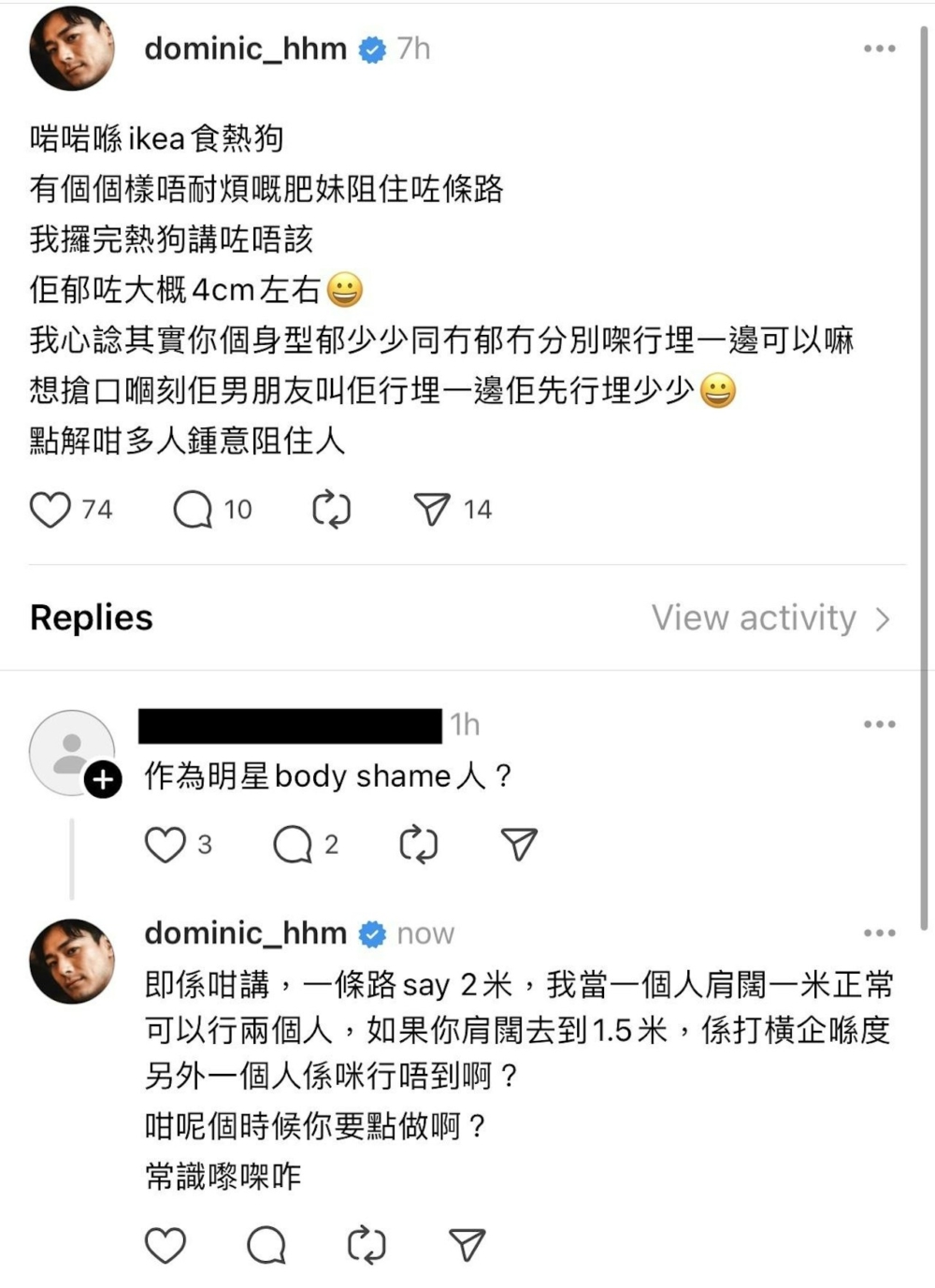Like the 'body shame' reply
935x1288 pixels.
(x=165, y=845)
